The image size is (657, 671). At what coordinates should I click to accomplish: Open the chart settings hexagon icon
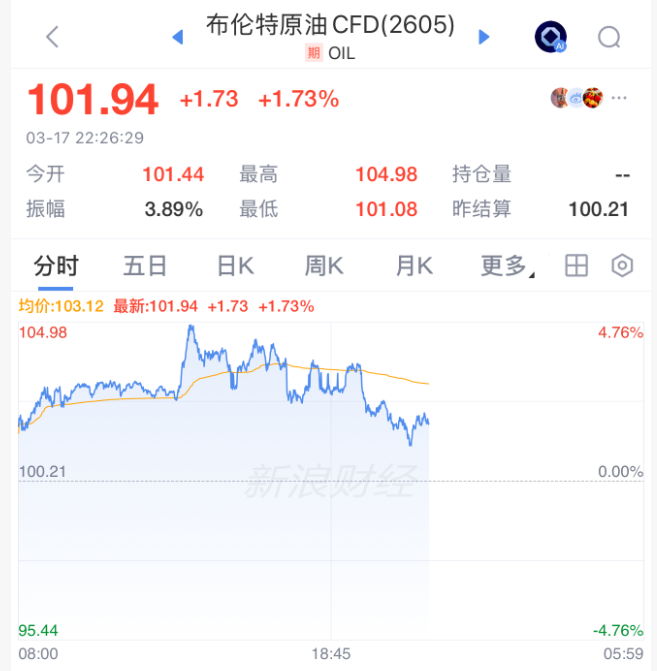point(622,266)
